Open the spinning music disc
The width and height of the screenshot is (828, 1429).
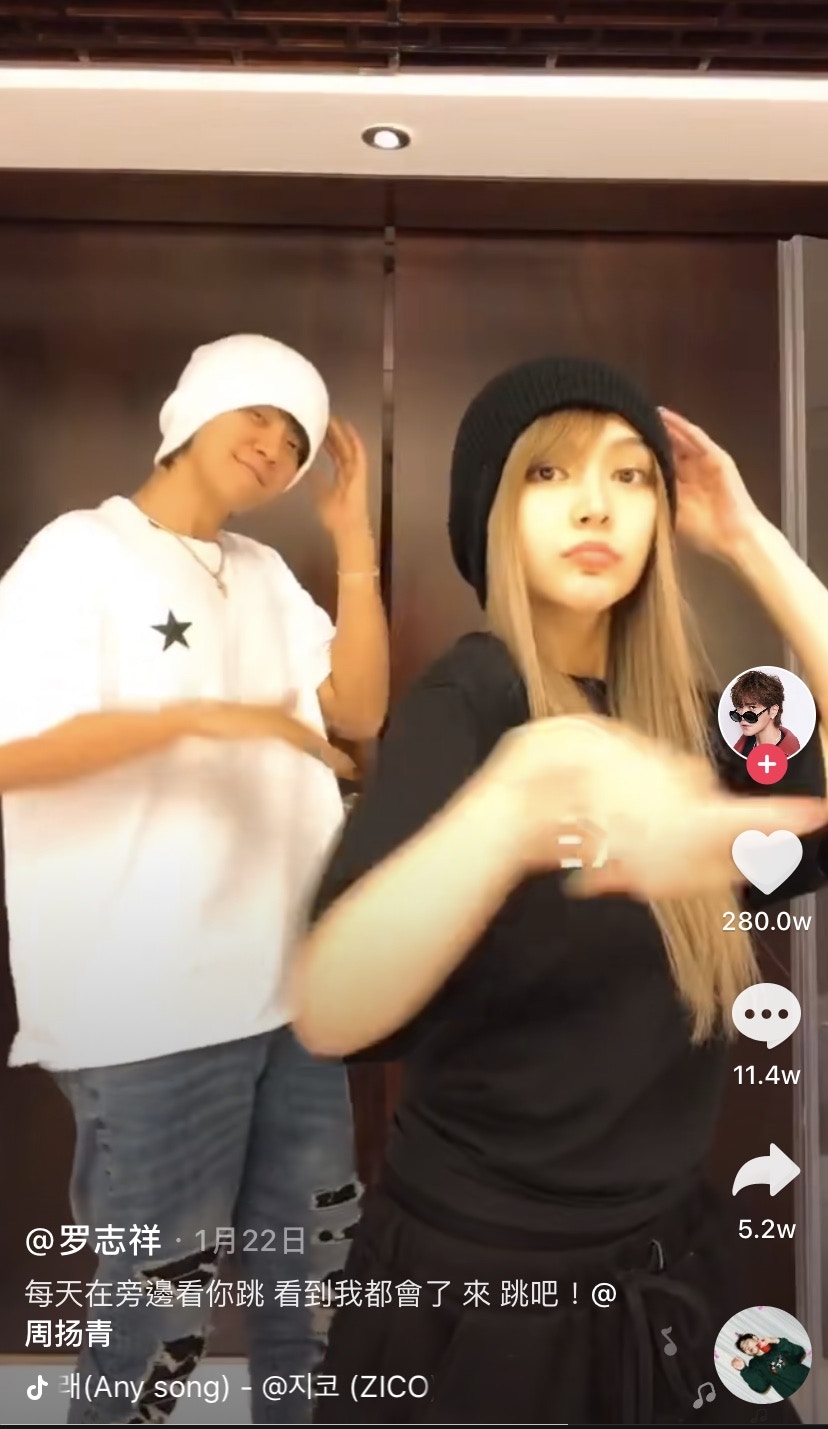point(763,1355)
